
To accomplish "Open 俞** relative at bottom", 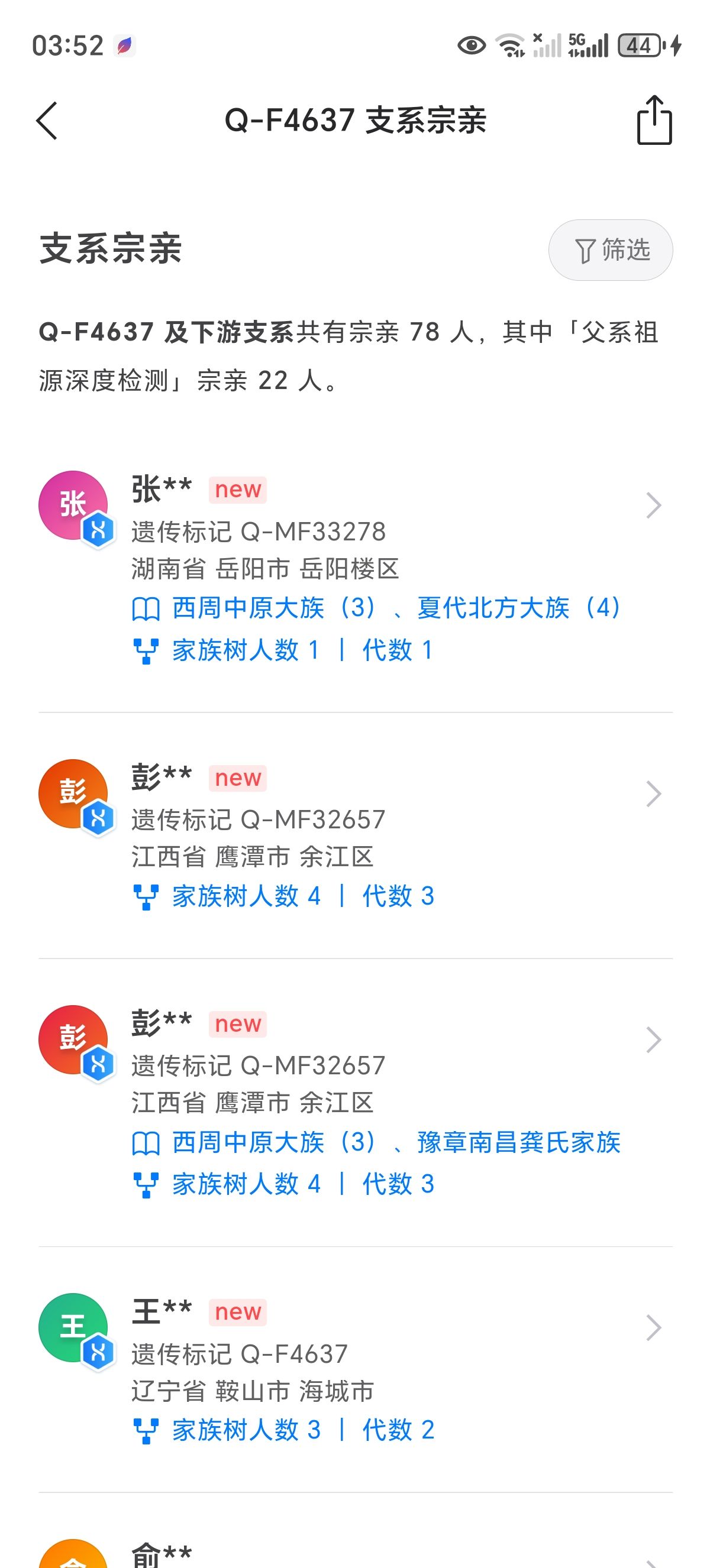I will pos(355,1549).
